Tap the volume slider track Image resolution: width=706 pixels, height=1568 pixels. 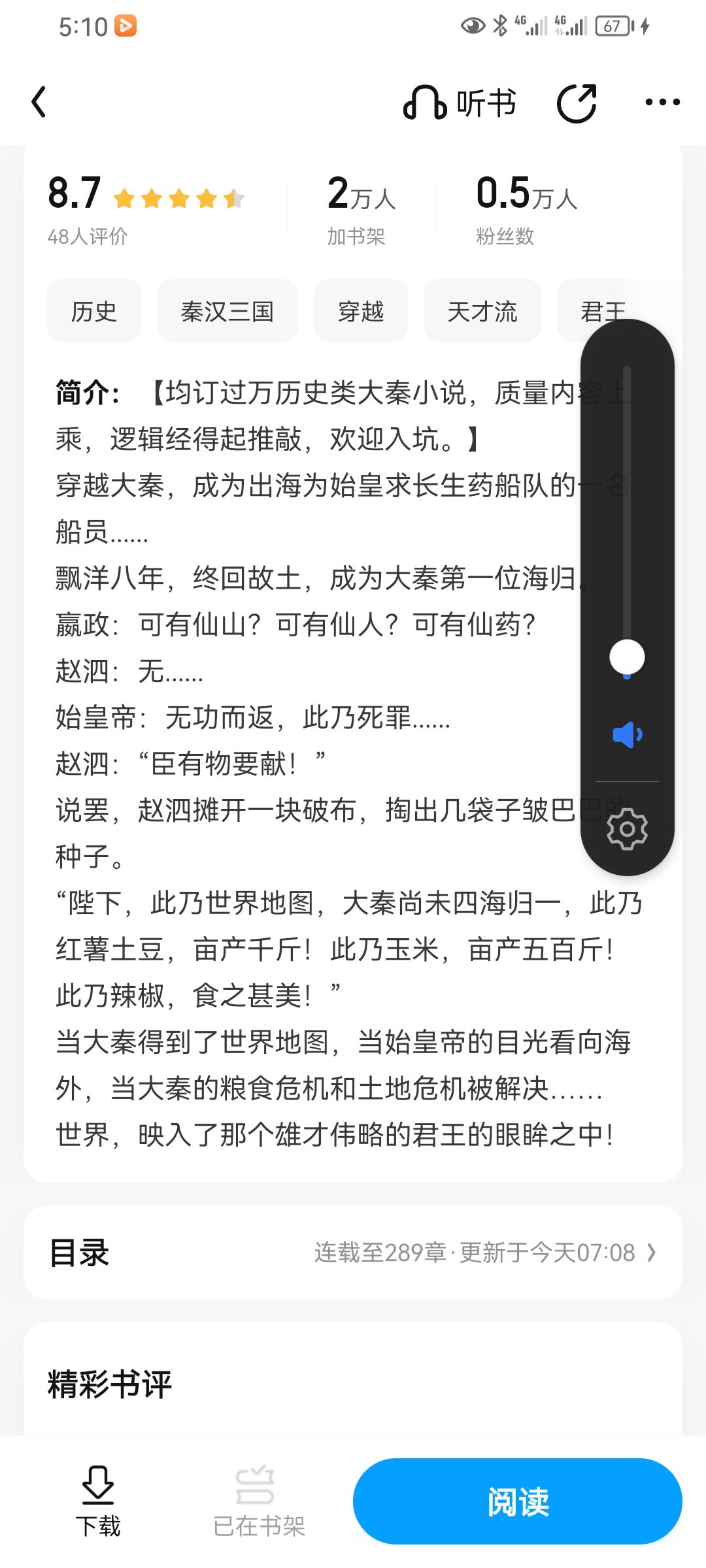point(627,510)
